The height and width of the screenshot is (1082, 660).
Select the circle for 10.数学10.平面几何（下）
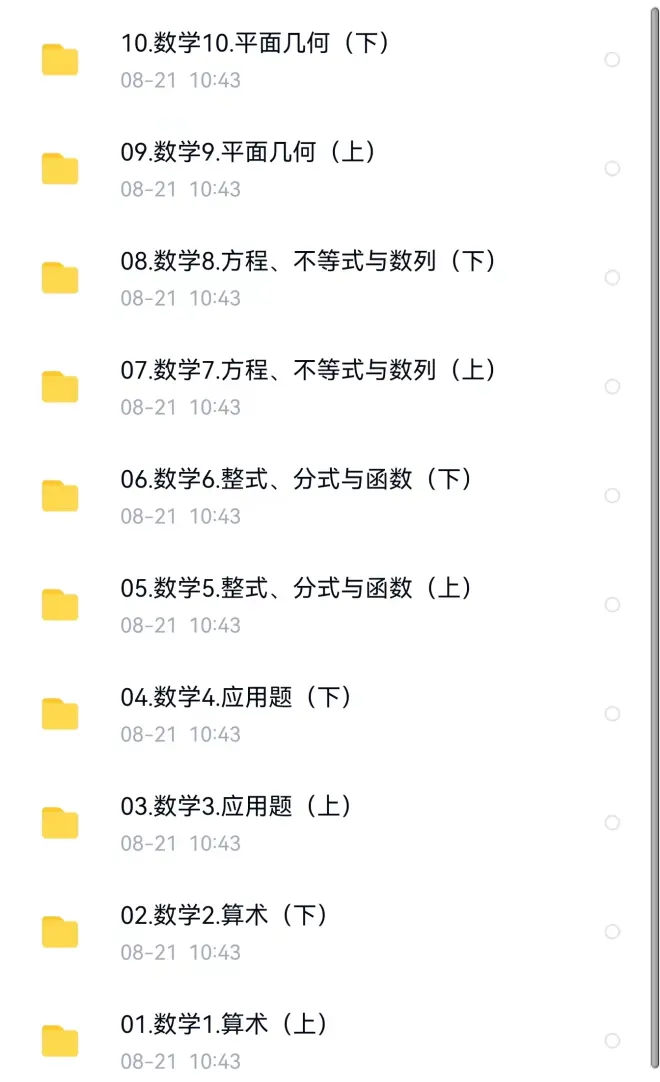click(x=612, y=60)
